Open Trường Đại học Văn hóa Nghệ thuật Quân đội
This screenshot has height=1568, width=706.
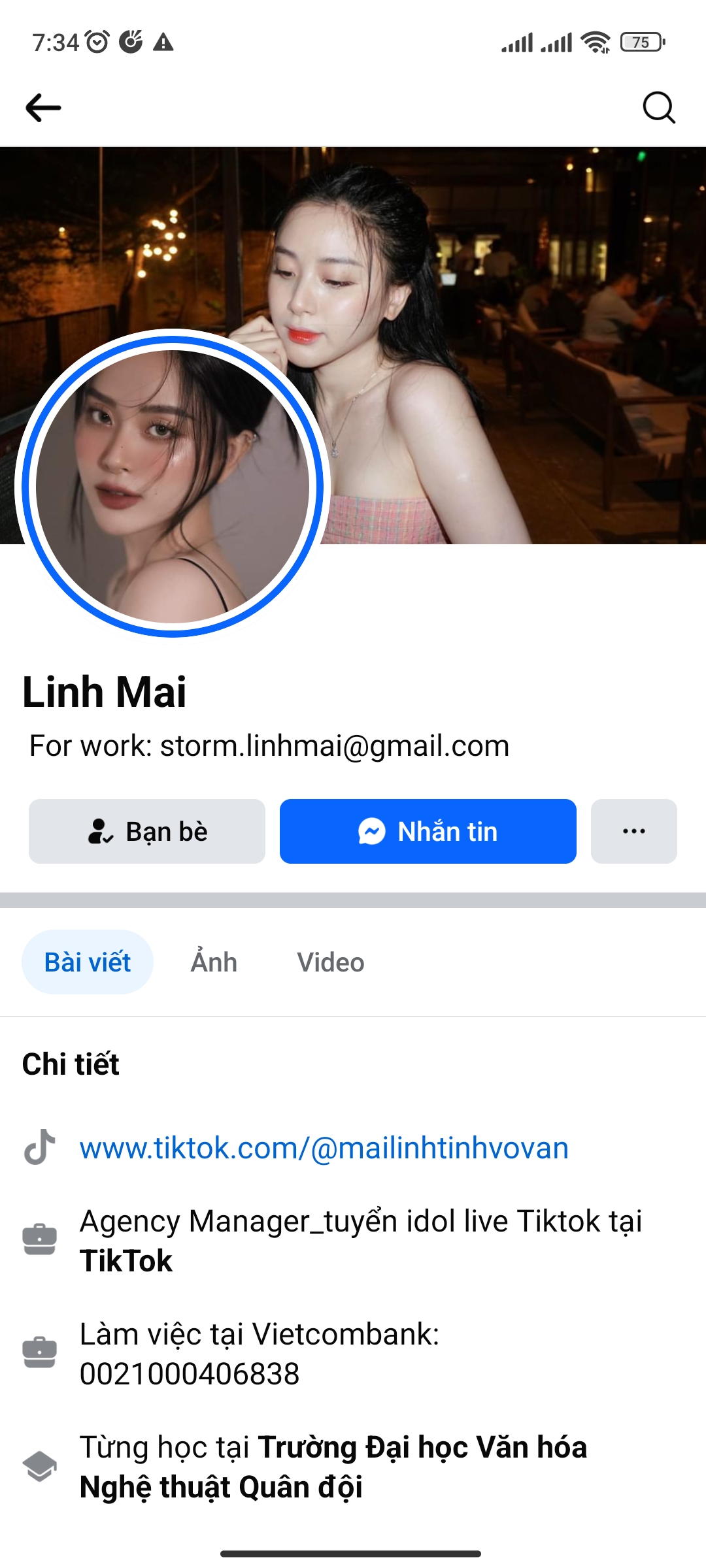tap(333, 1467)
